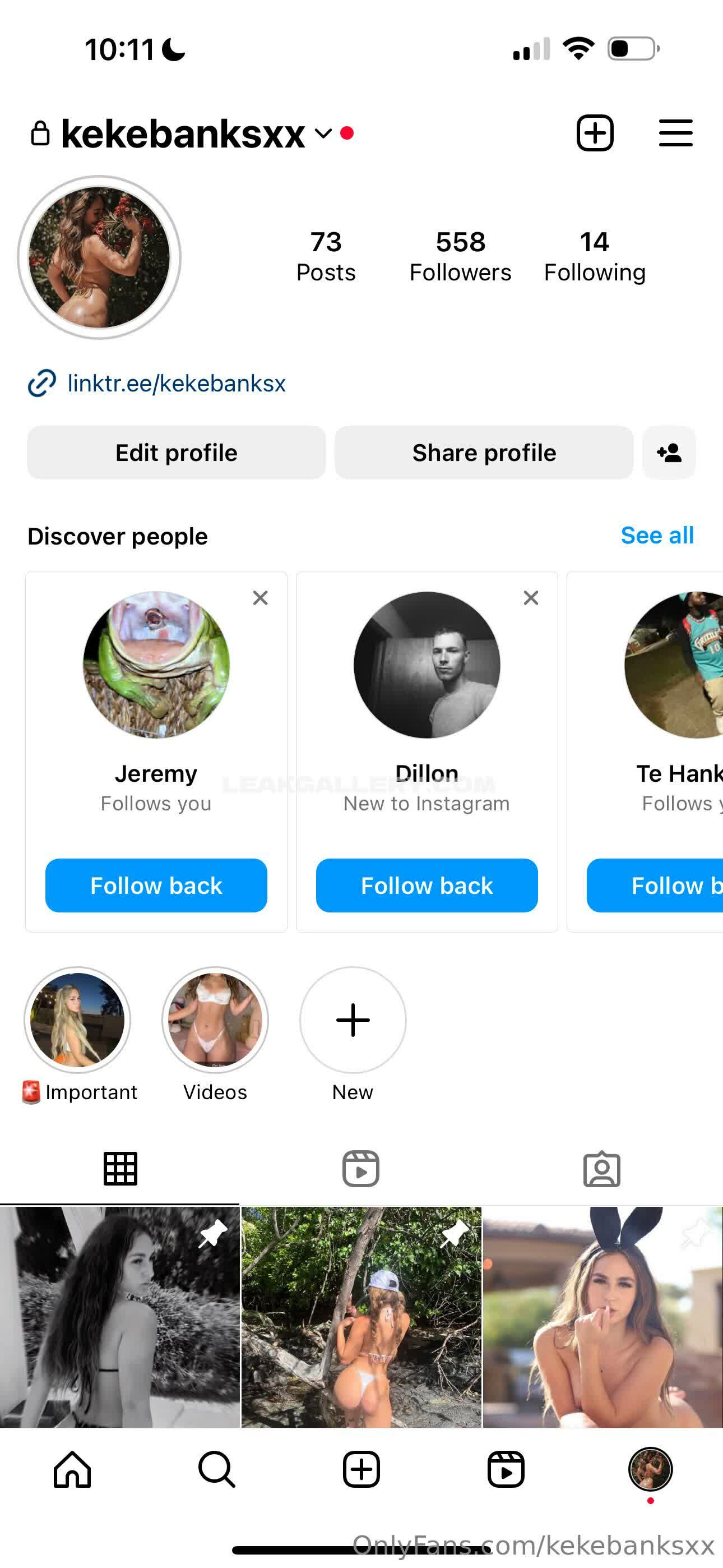Follow back Dillon
This screenshot has width=723, height=1568.
[427, 886]
